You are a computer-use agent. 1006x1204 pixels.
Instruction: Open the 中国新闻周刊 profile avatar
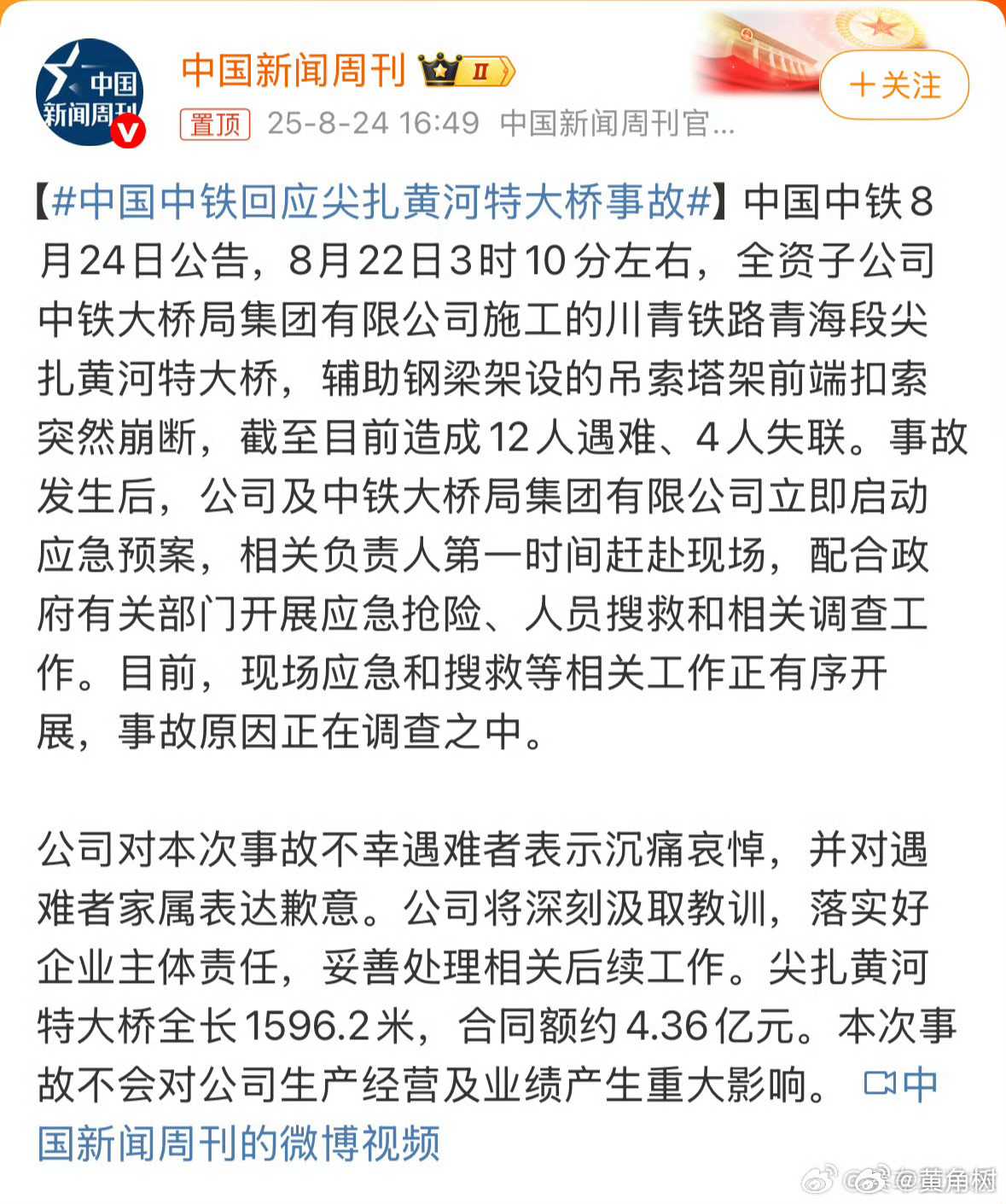90,92
